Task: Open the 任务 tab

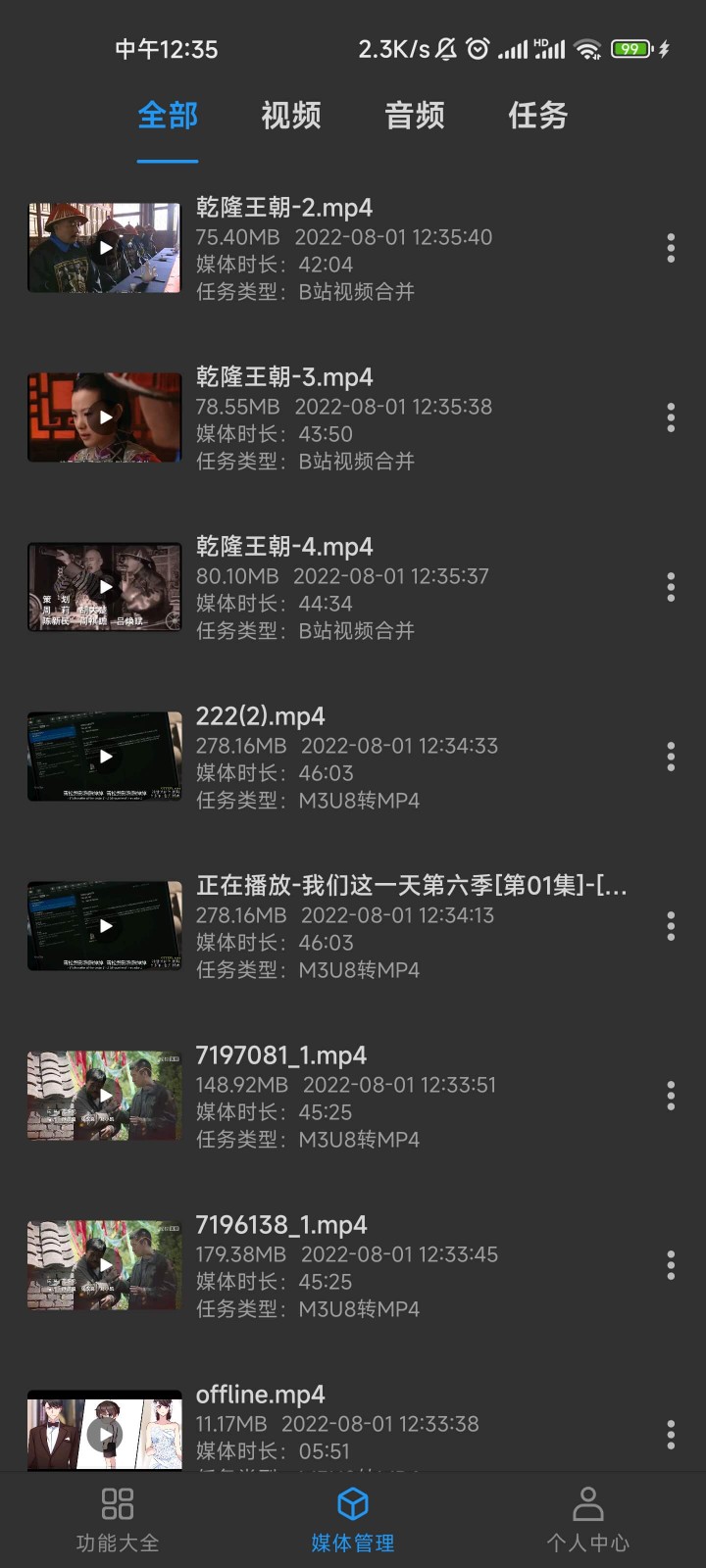Action: [537, 116]
